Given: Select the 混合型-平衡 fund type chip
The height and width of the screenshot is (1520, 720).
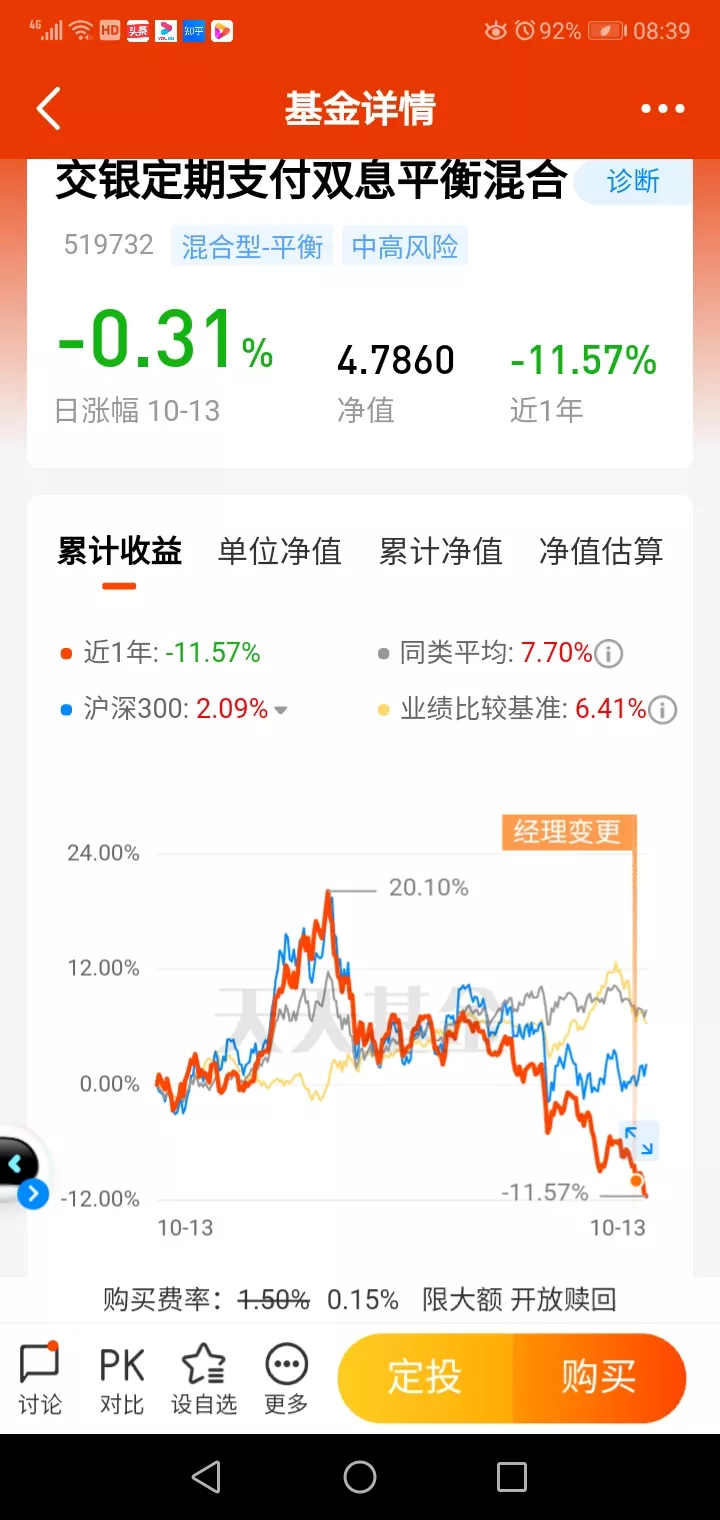Looking at the screenshot, I should 253,246.
